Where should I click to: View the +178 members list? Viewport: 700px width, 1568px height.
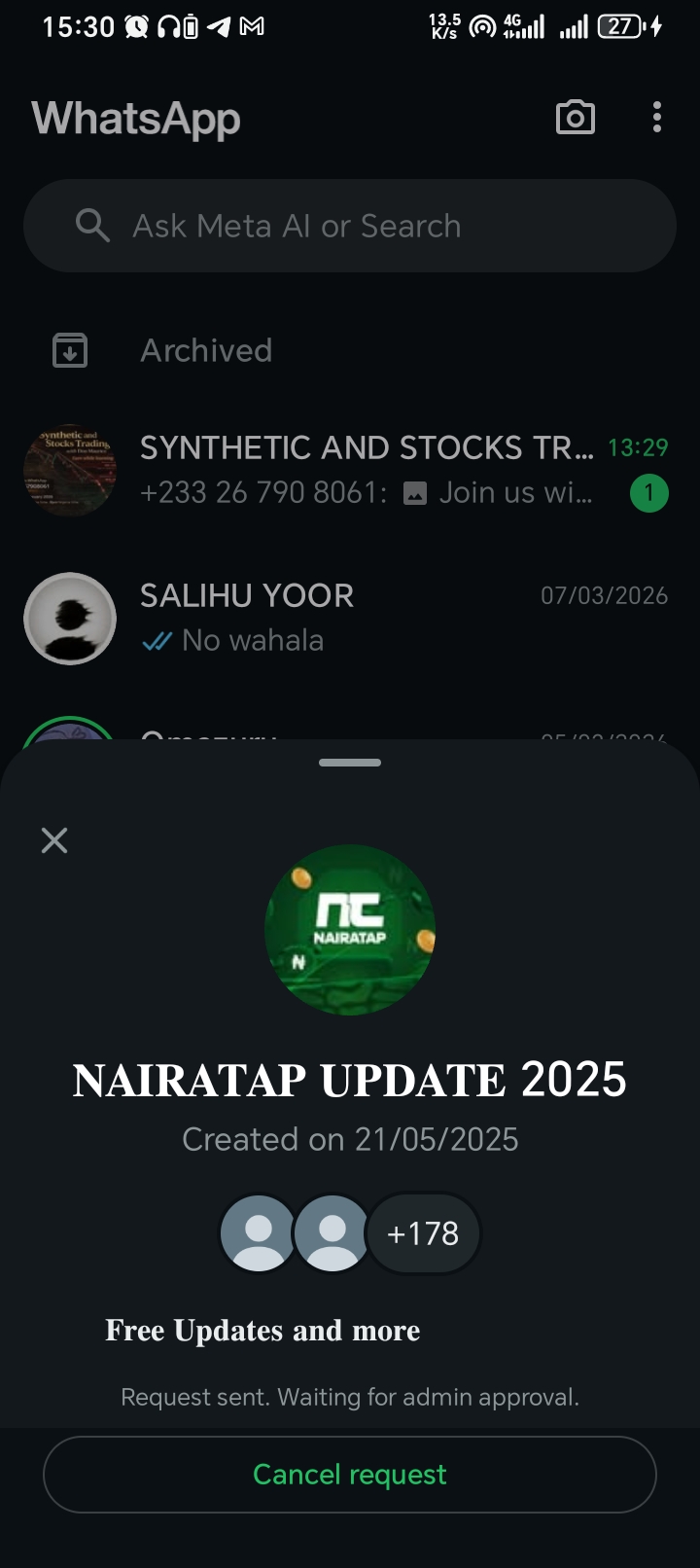[422, 1233]
